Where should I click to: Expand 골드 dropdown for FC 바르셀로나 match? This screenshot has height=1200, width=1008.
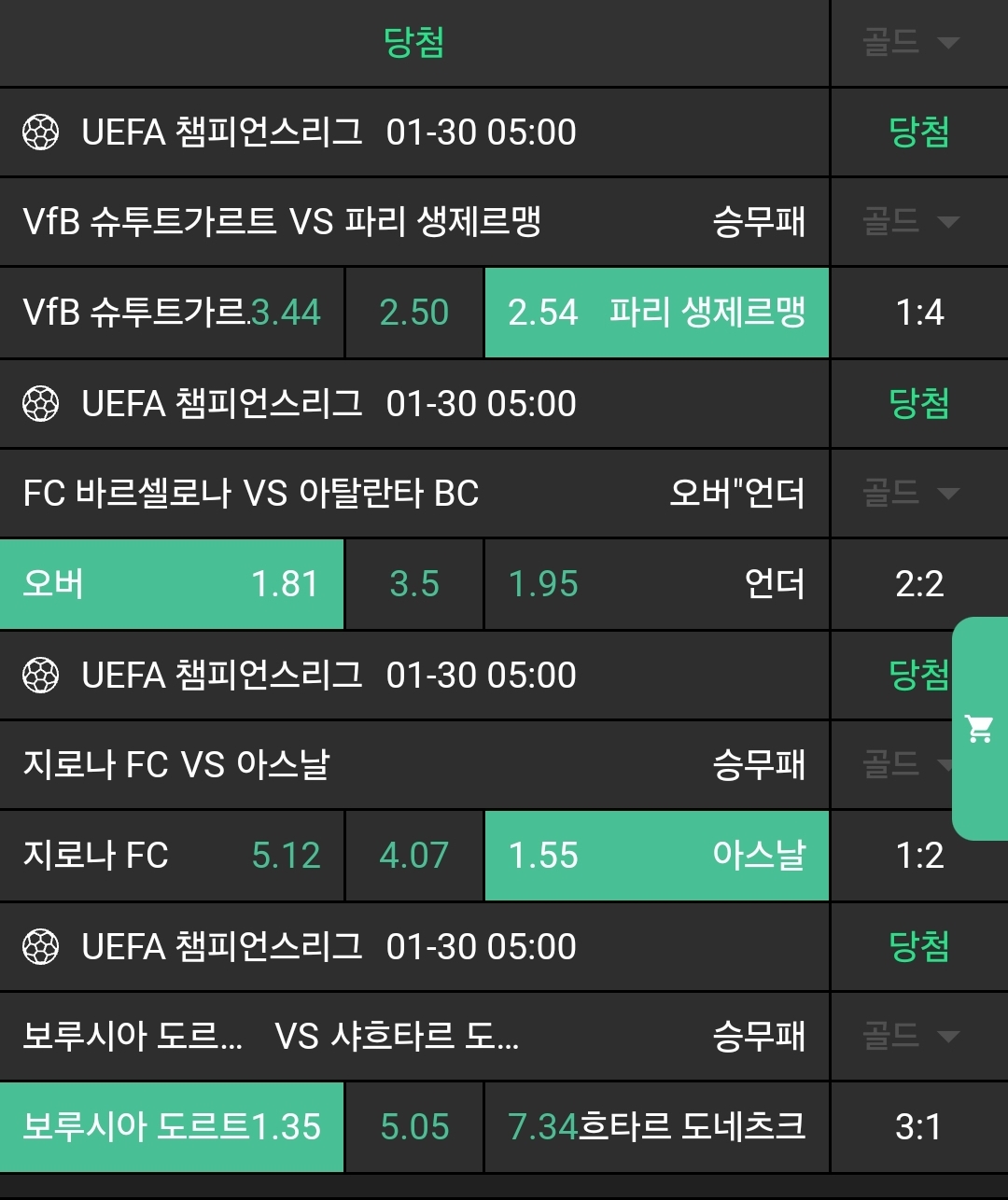point(910,493)
